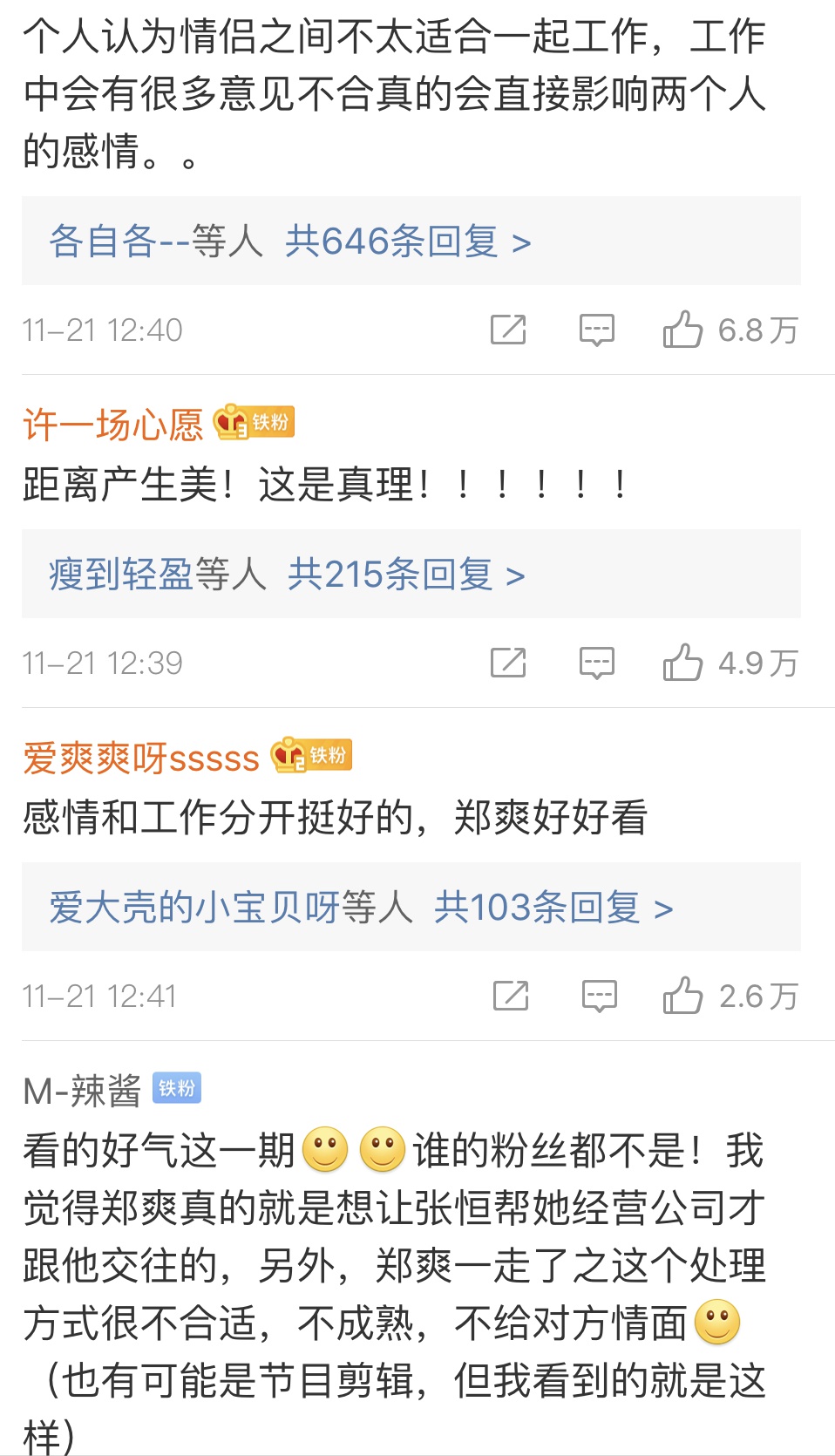
Task: Repost the comment posted at 12:39
Action: pos(508,663)
